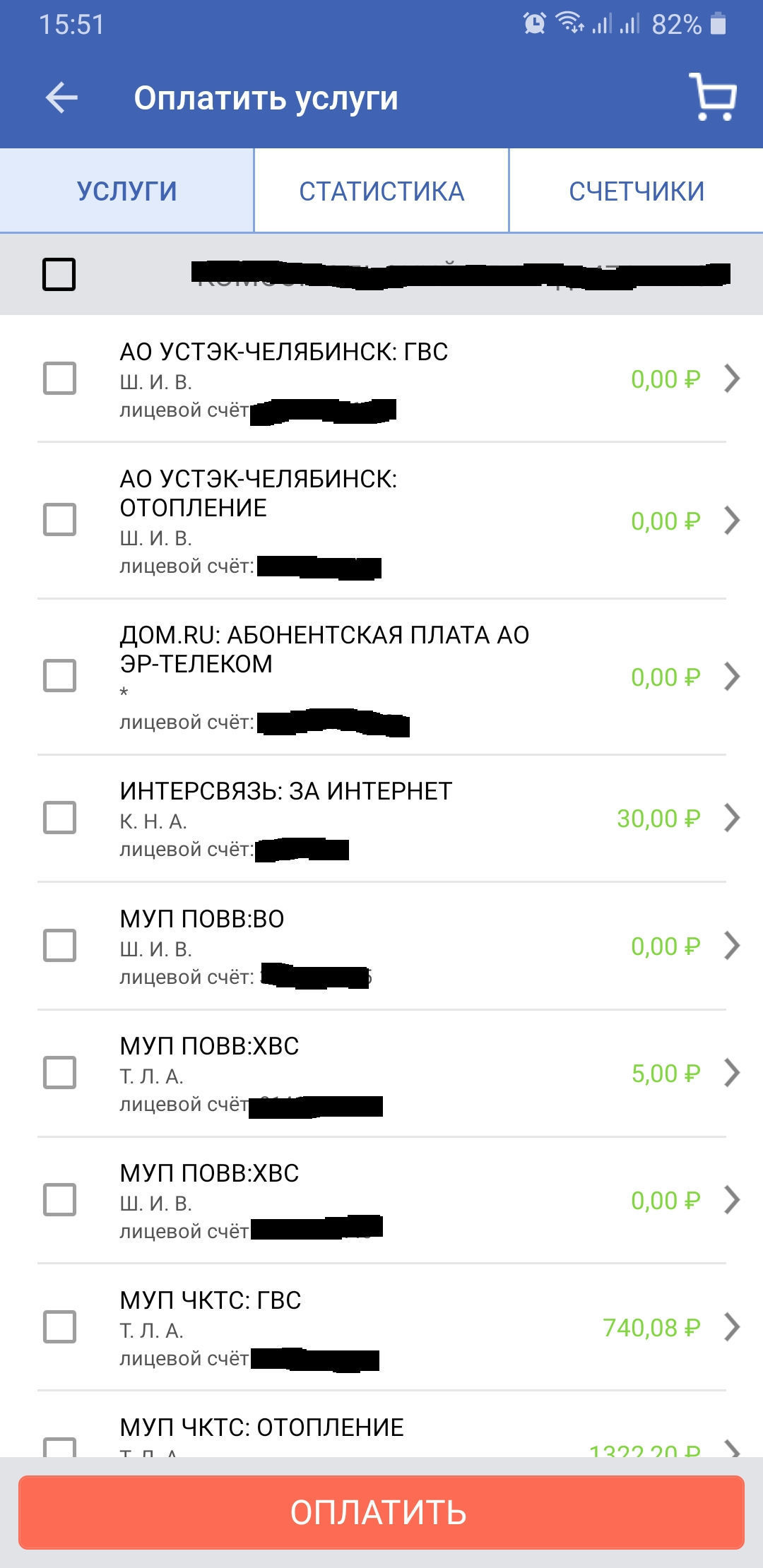This screenshot has height=1568, width=763.
Task: Open the shopping cart
Action: coord(712,97)
